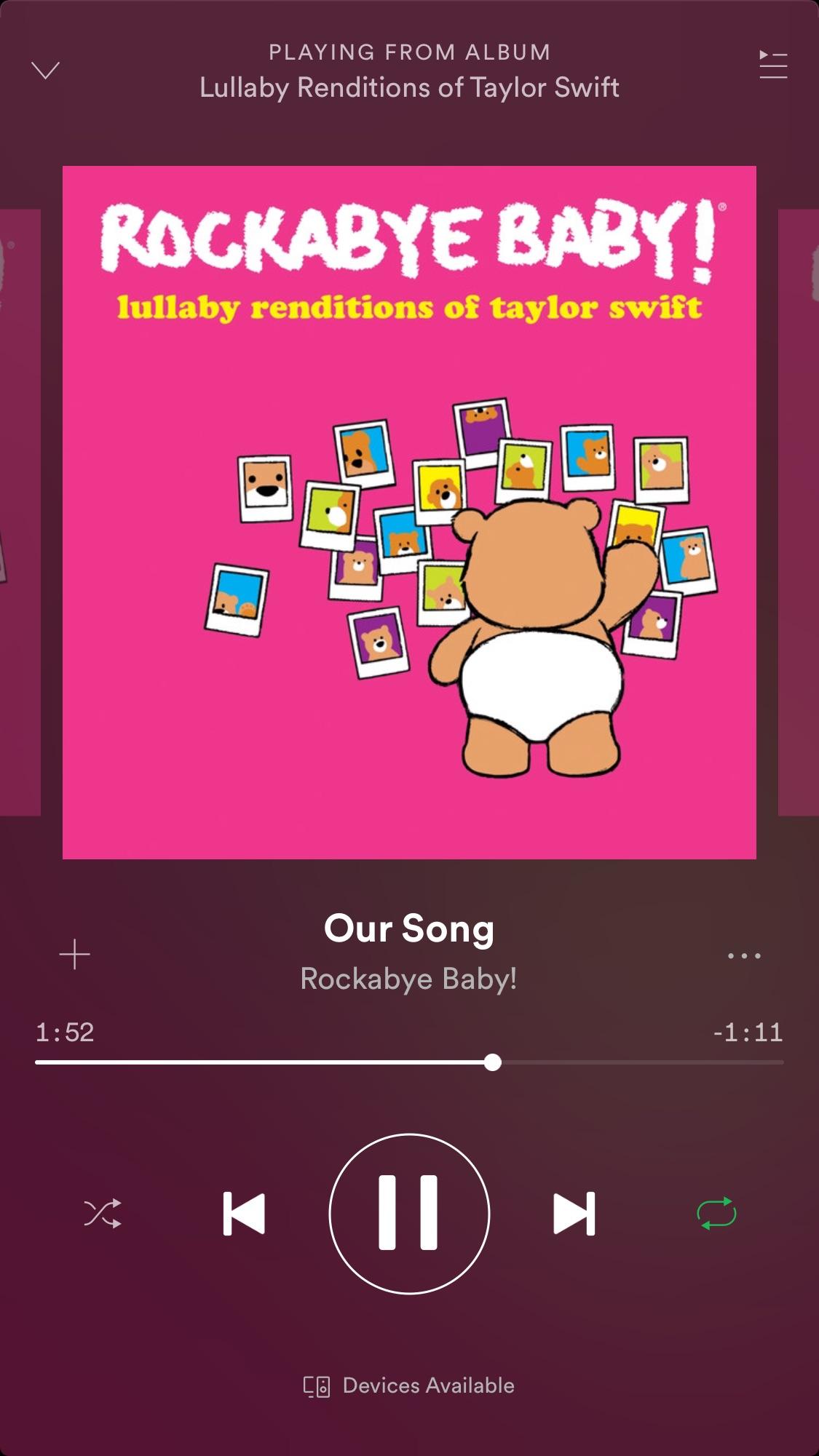819x1456 pixels.
Task: Add Our Song to your library
Action: pos(74,954)
